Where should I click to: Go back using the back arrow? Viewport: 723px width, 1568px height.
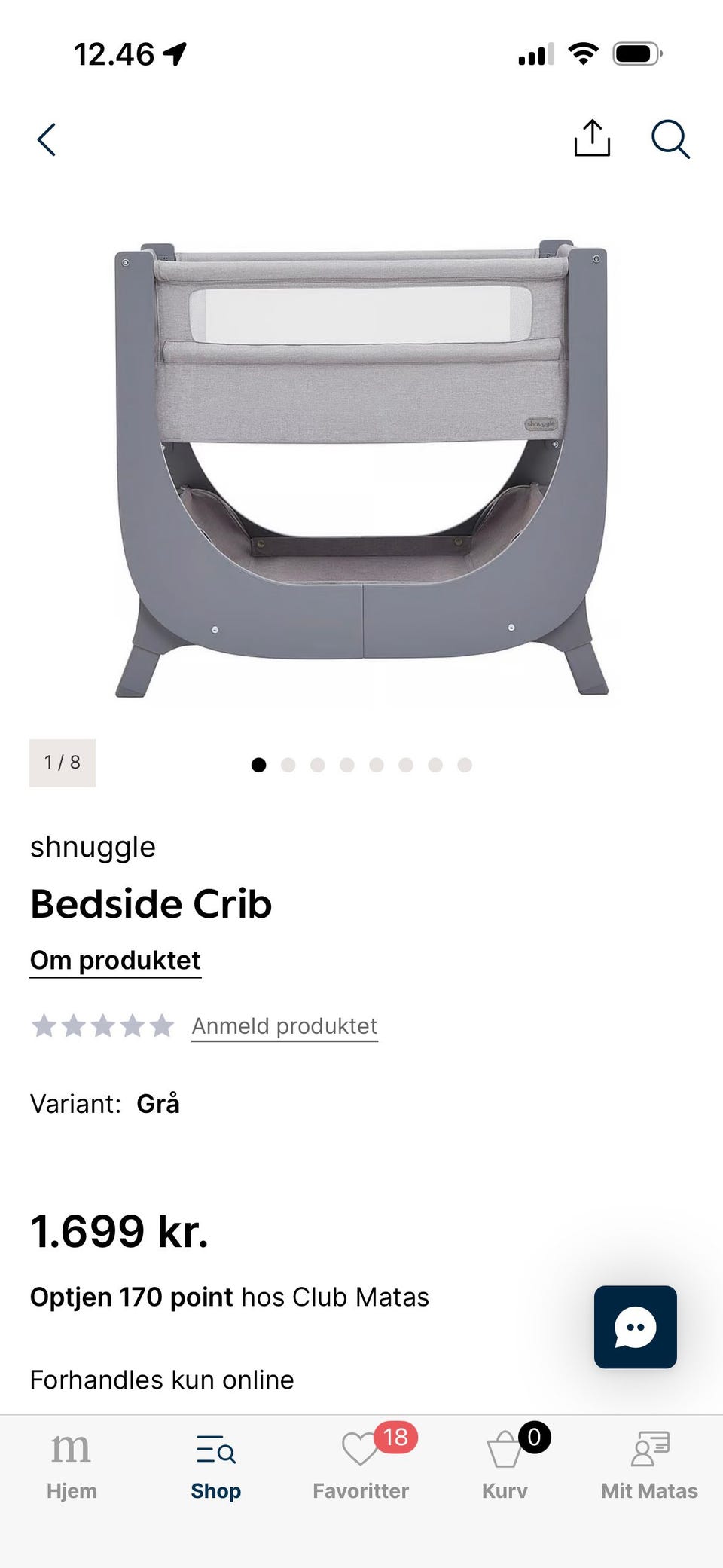(x=46, y=139)
